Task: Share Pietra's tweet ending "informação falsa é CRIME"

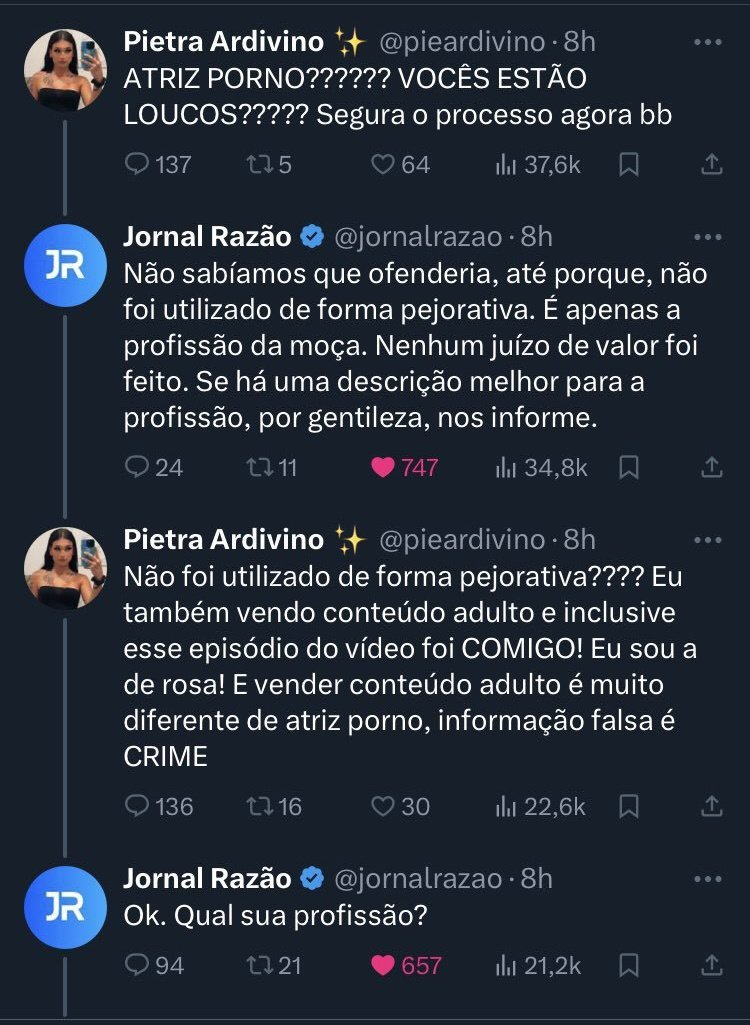Action: click(711, 806)
